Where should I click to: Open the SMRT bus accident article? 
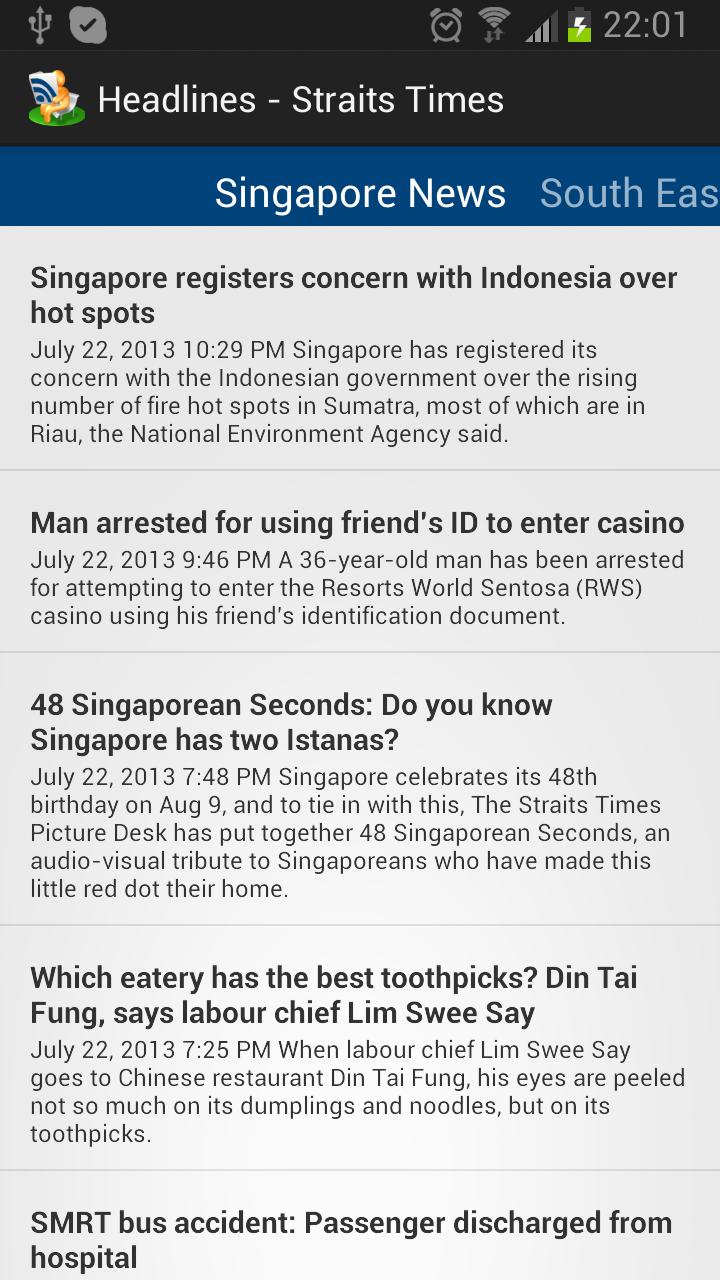[x=351, y=1240]
